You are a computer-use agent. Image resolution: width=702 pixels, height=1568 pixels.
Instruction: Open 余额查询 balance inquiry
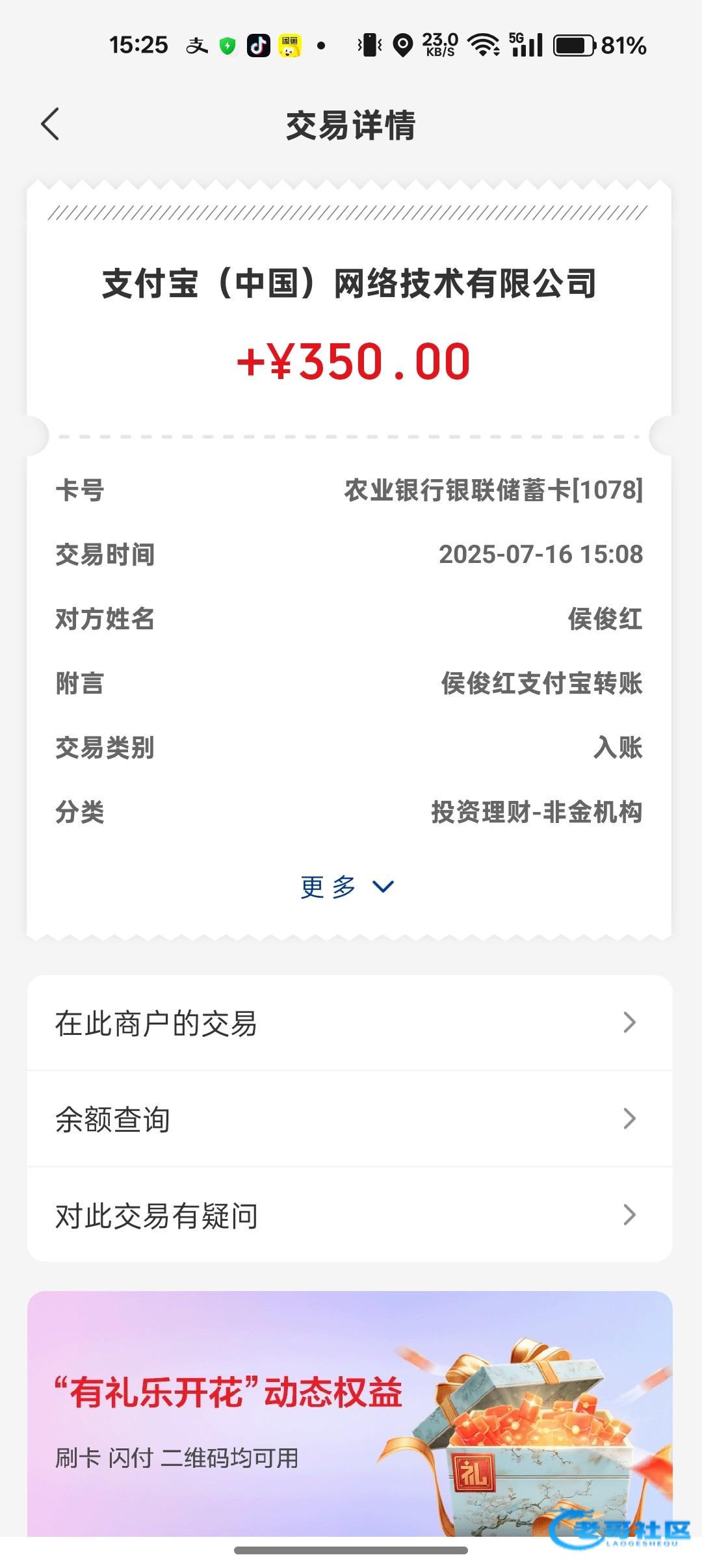350,1119
